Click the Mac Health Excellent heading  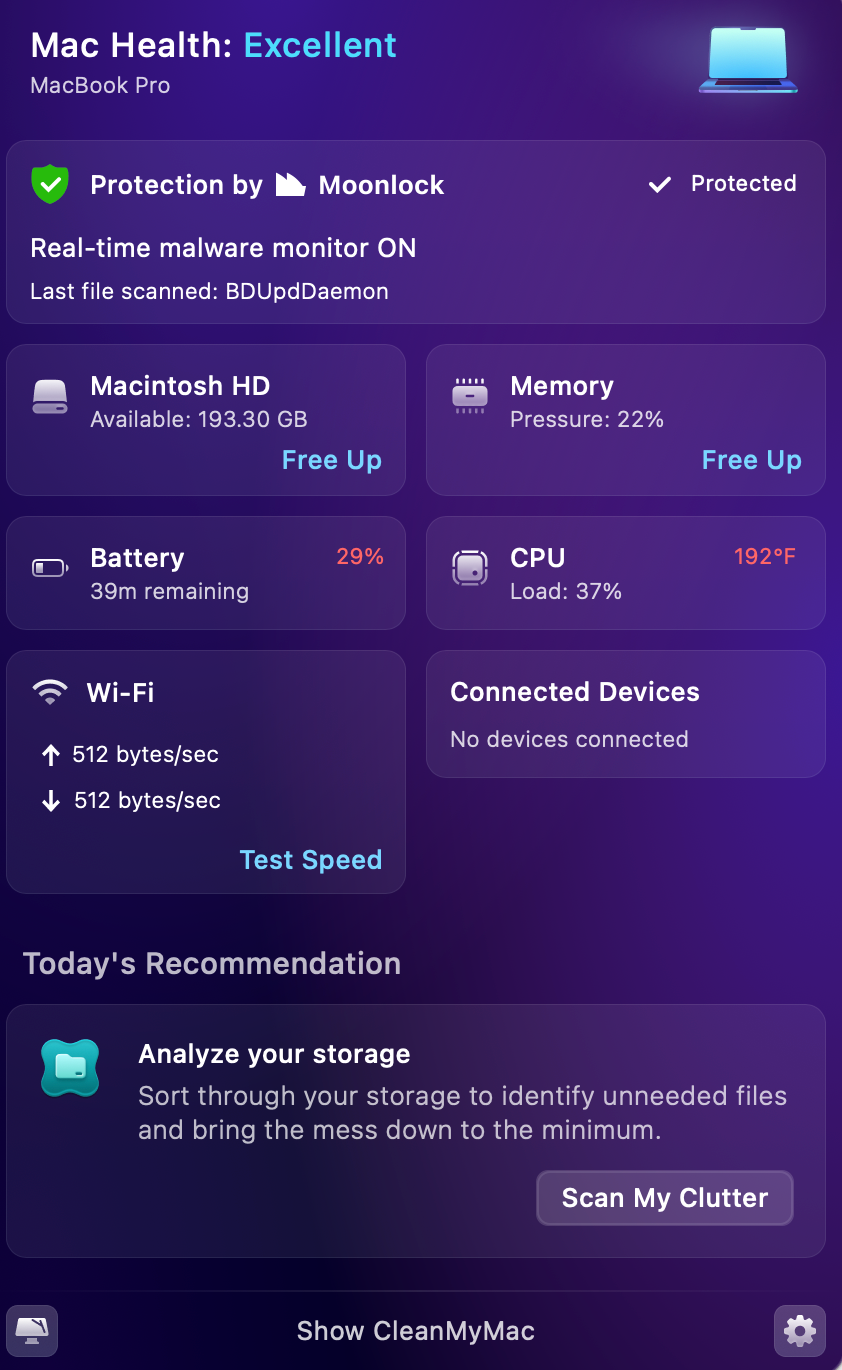(x=213, y=45)
